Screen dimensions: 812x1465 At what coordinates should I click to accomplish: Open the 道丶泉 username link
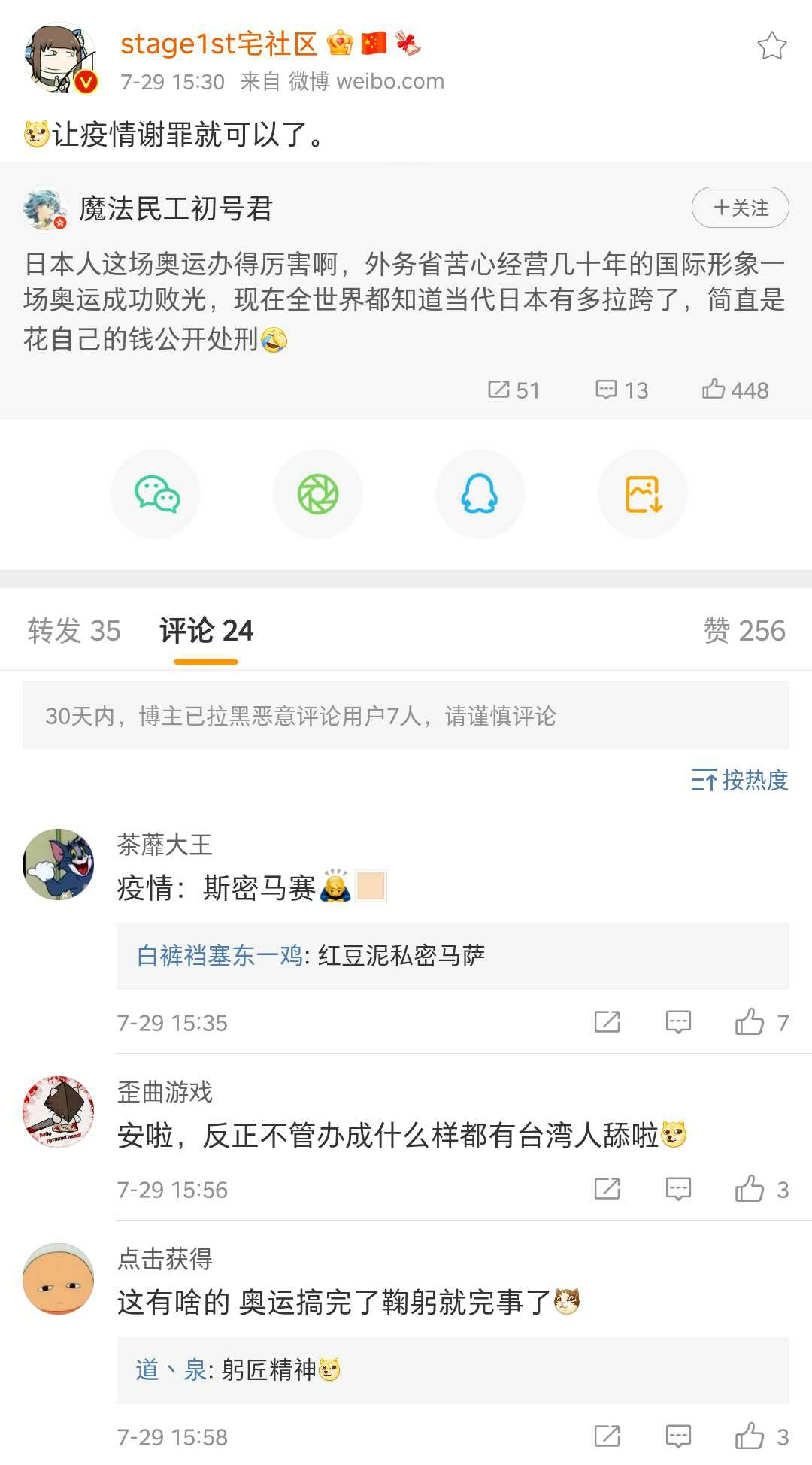coord(171,1369)
